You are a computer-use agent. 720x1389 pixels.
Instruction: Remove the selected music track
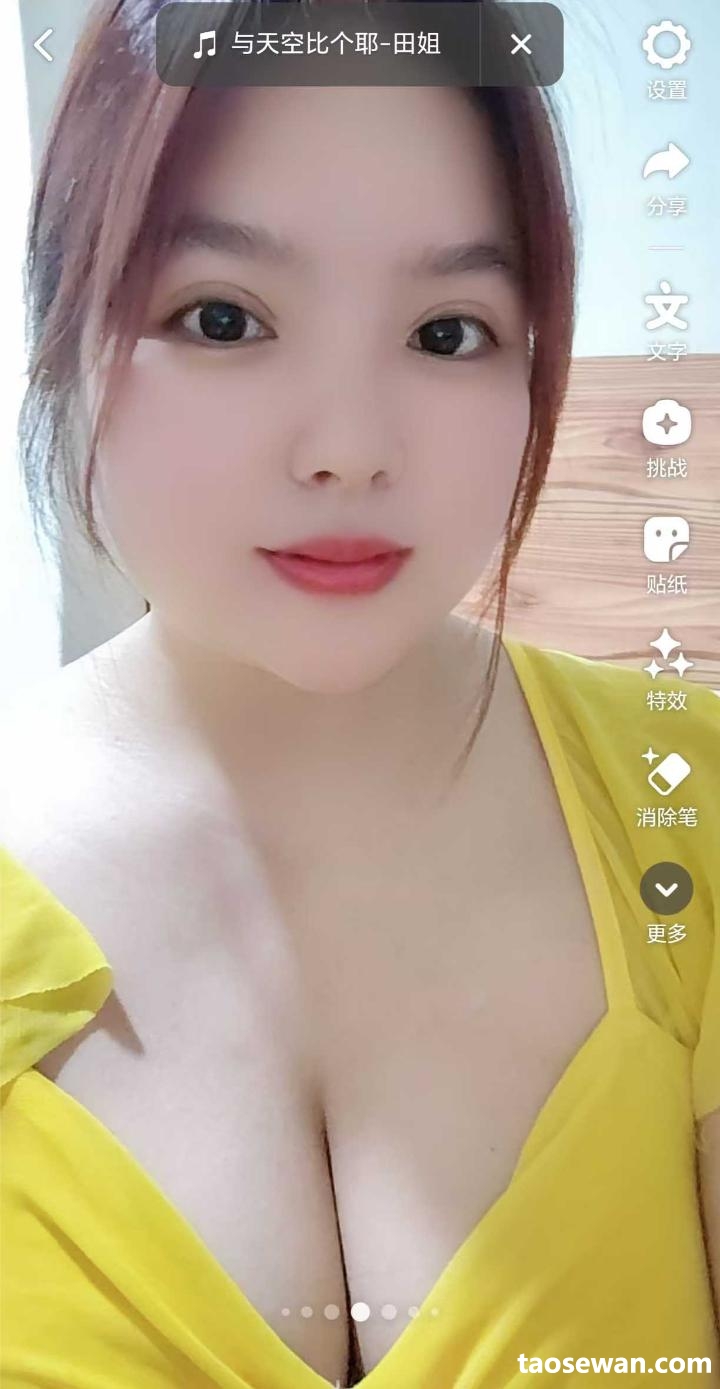click(521, 45)
